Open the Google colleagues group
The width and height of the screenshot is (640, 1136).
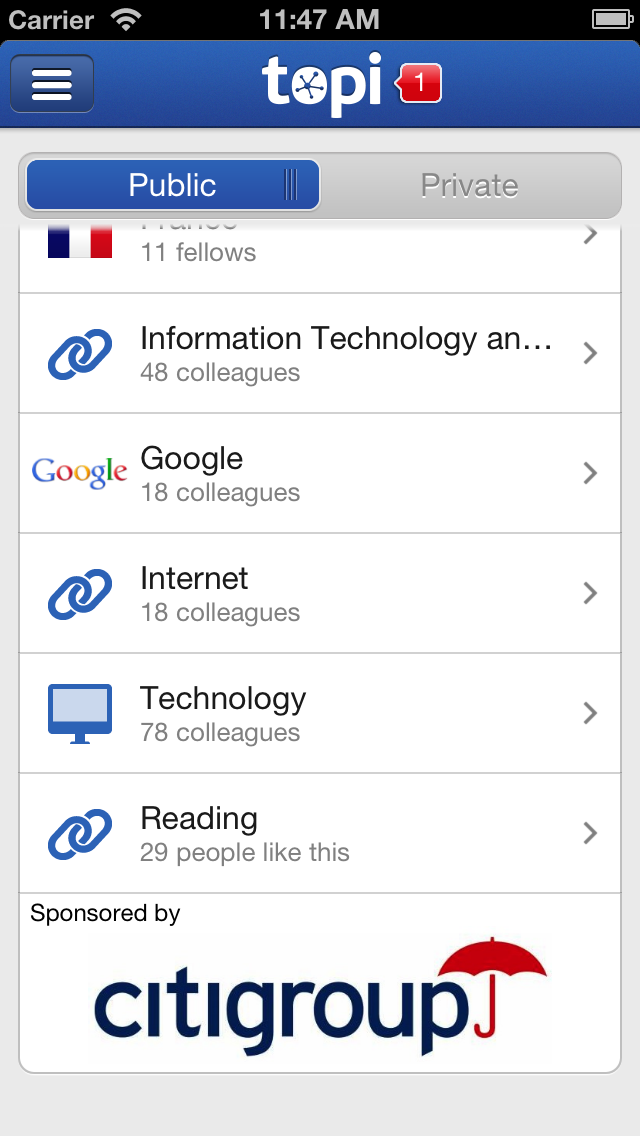point(320,474)
